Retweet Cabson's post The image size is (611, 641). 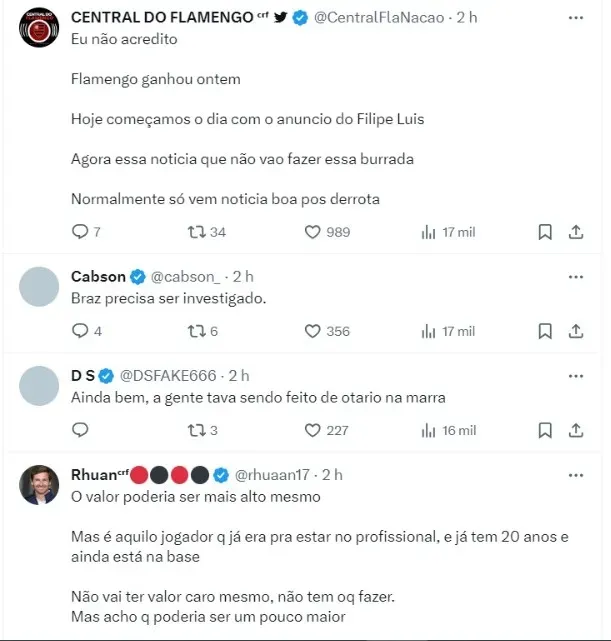pos(198,331)
